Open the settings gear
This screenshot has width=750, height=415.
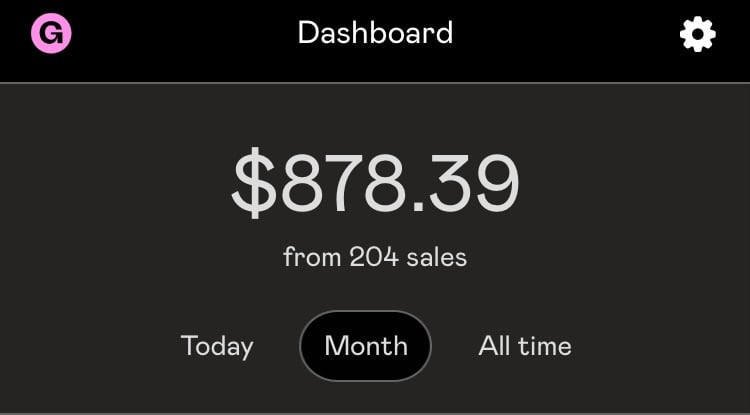[697, 35]
